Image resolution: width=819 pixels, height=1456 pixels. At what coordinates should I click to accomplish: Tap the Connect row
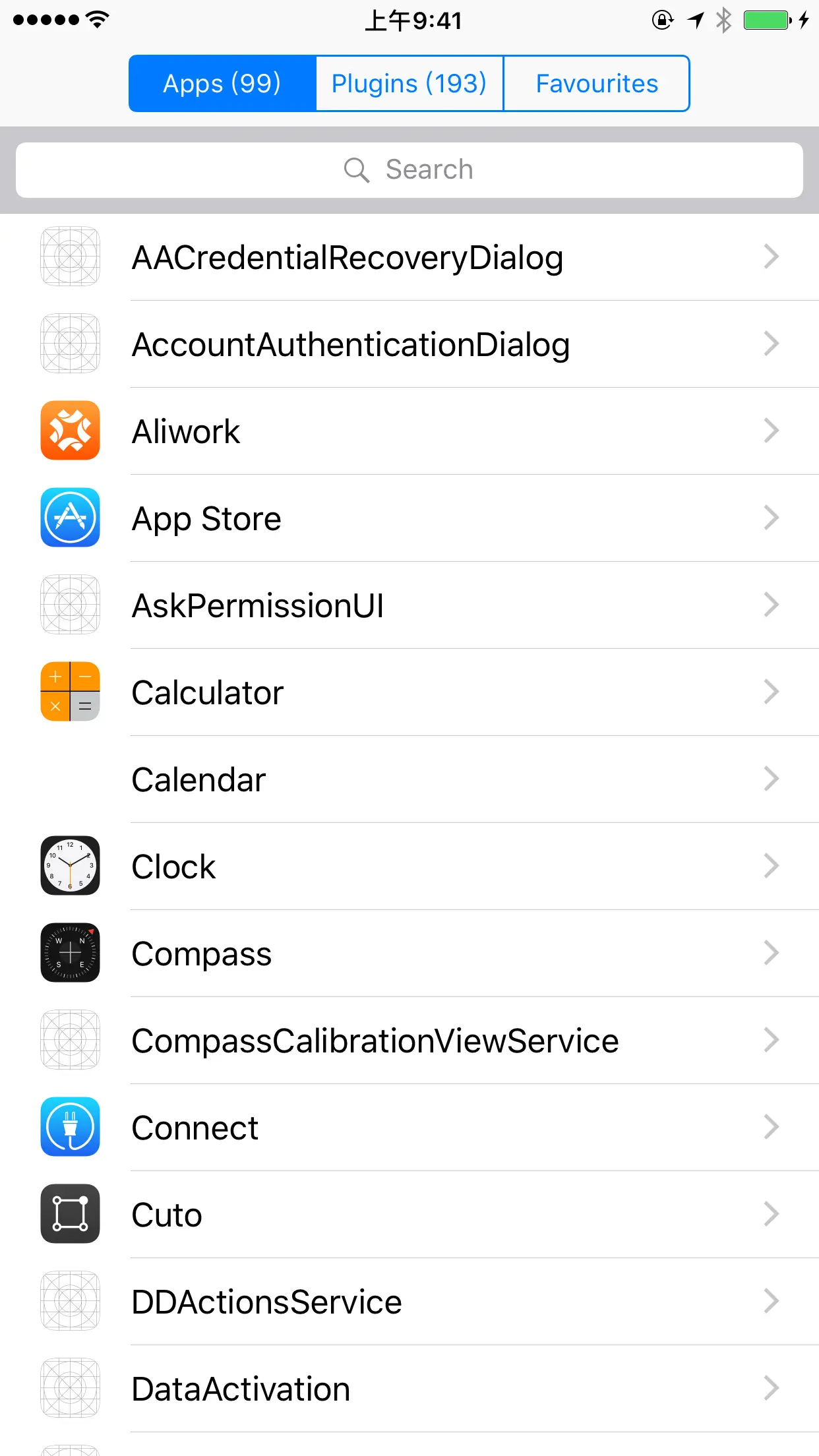click(409, 1128)
